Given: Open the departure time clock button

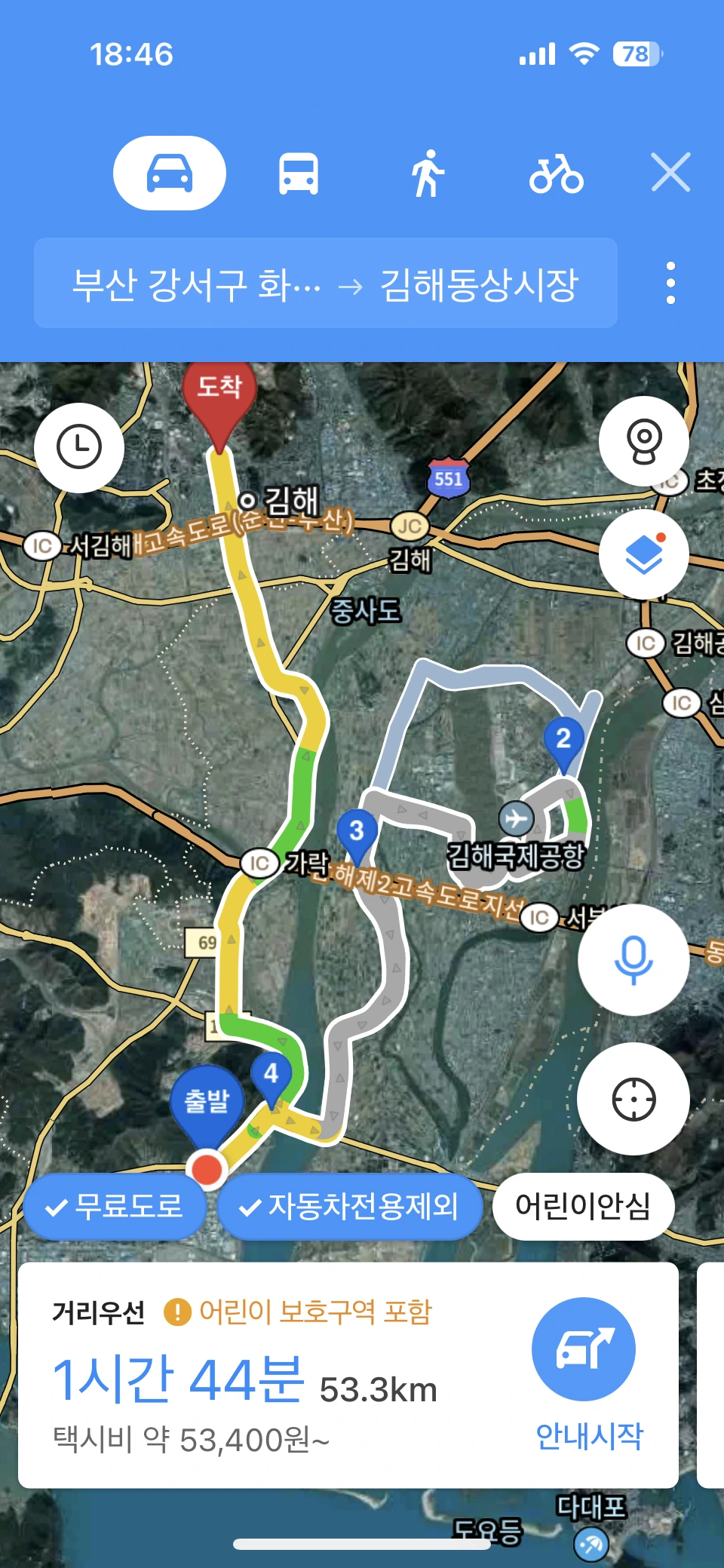Looking at the screenshot, I should point(79,447).
